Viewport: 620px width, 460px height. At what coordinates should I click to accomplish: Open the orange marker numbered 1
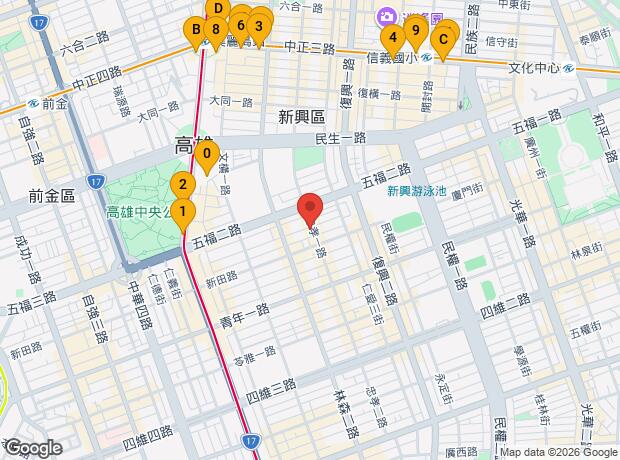pyautogui.click(x=182, y=212)
